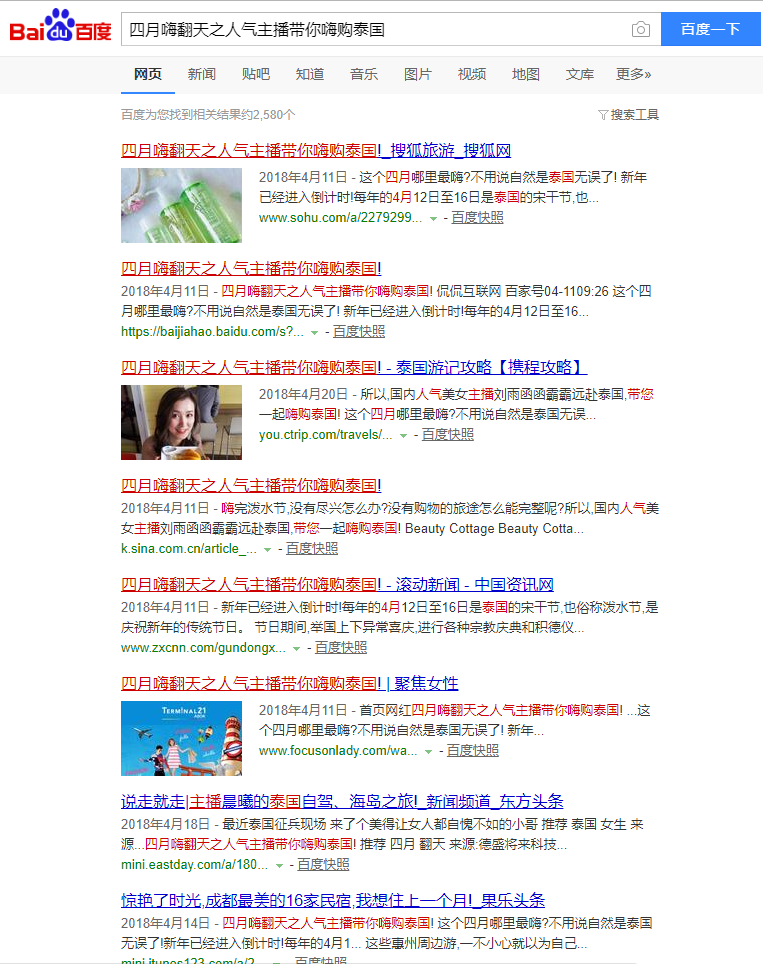Switch to the 新闻 tab
Image resolution: width=763 pixels, height=964 pixels.
pos(201,74)
